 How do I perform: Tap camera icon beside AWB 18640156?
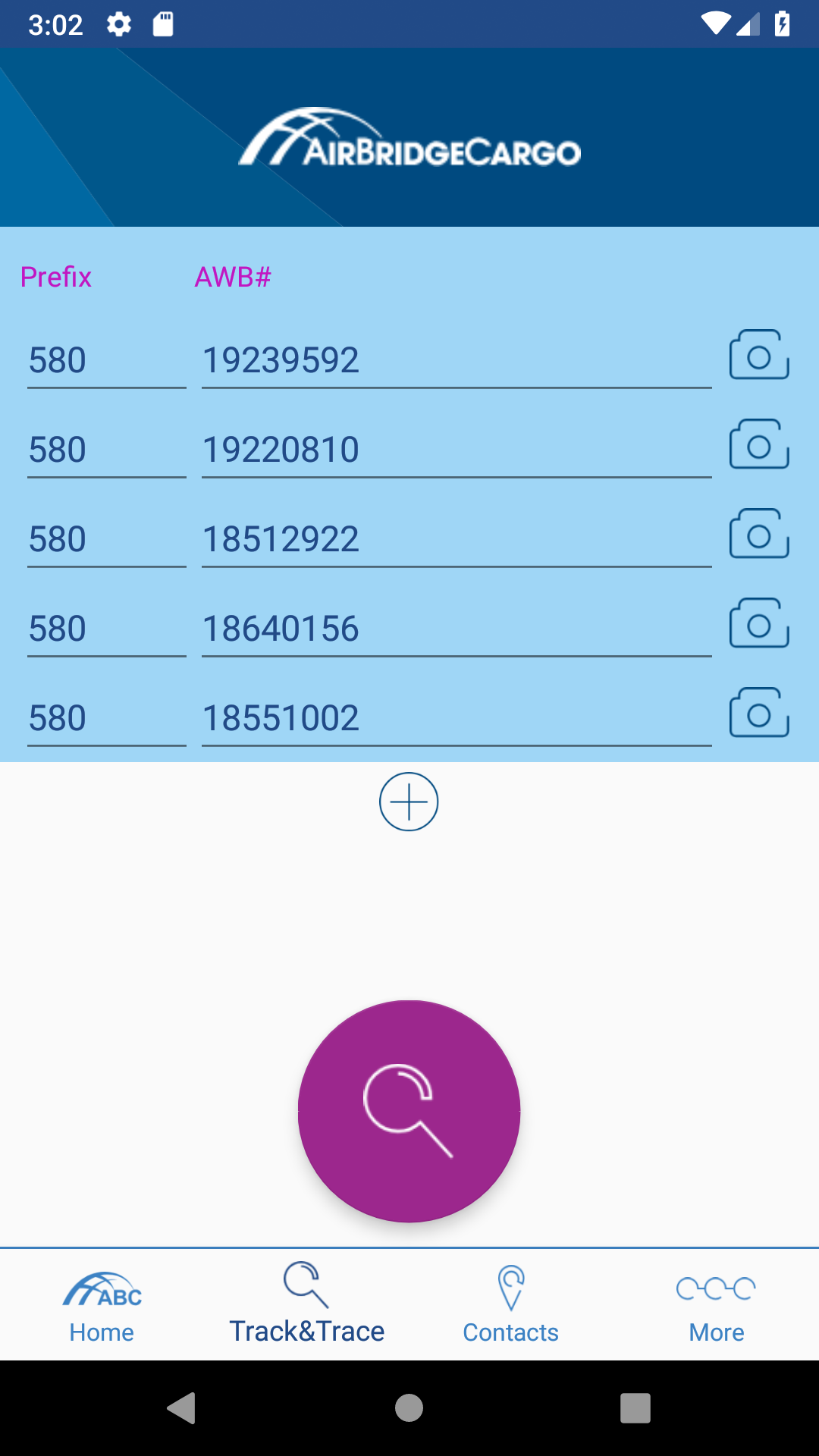click(759, 623)
